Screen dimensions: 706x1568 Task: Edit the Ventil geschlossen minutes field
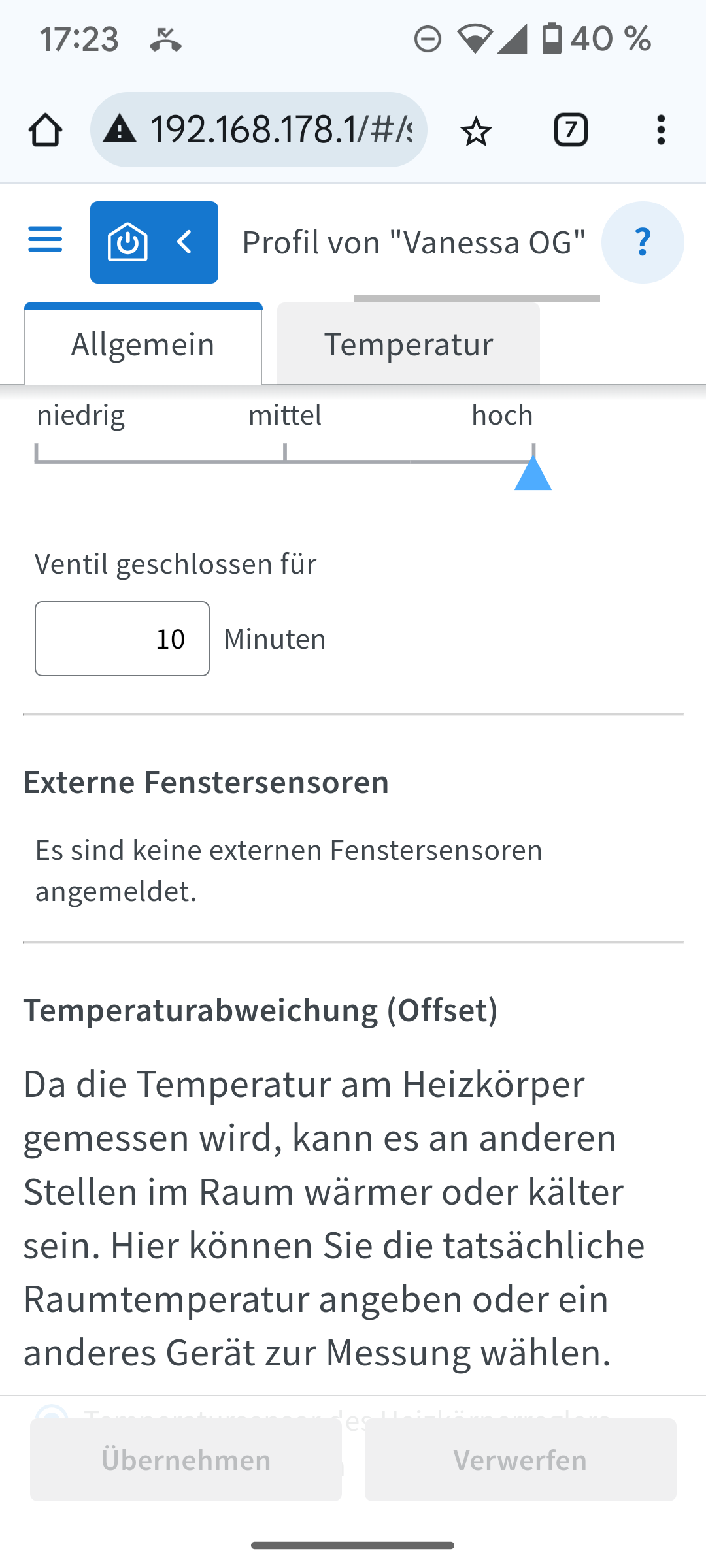coord(122,638)
